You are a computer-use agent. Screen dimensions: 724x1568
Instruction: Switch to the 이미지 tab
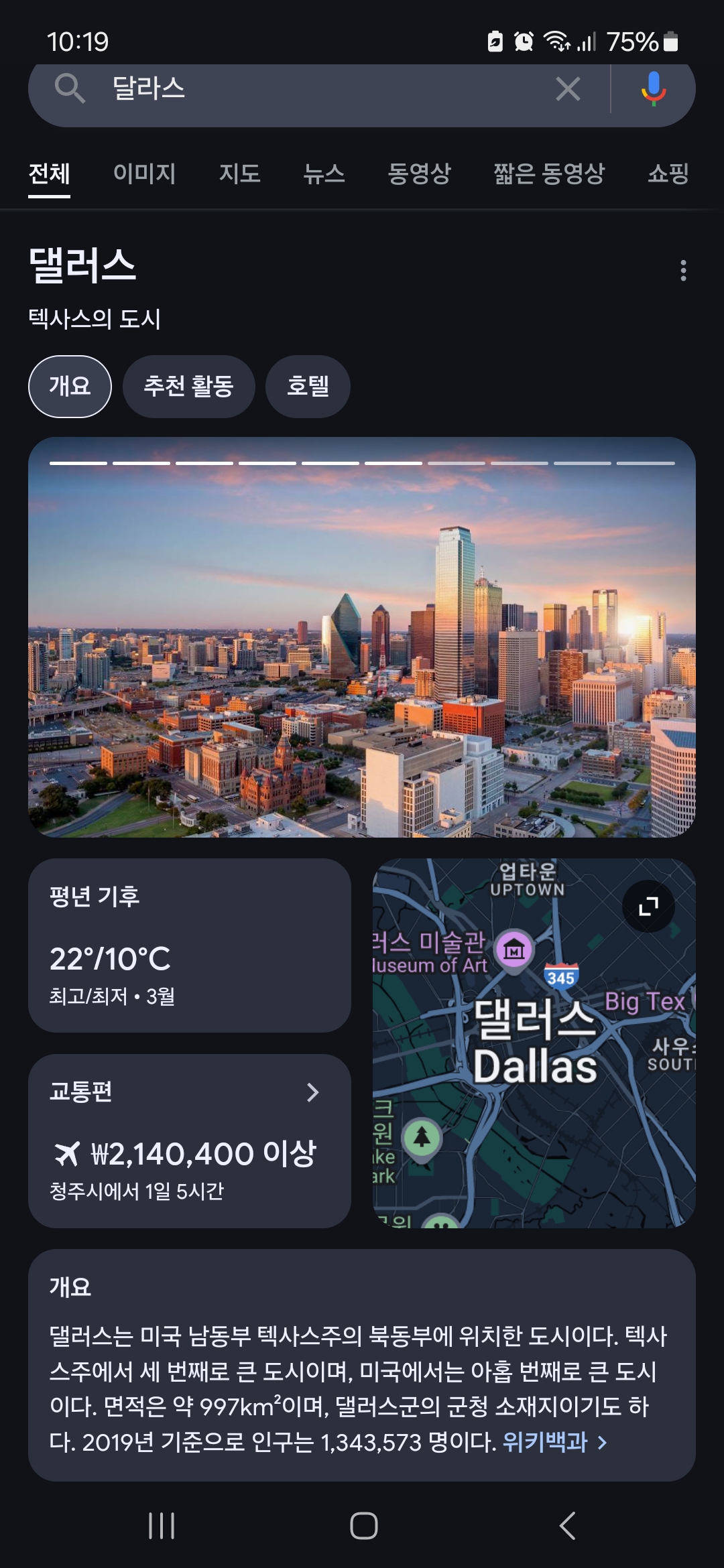[144, 174]
